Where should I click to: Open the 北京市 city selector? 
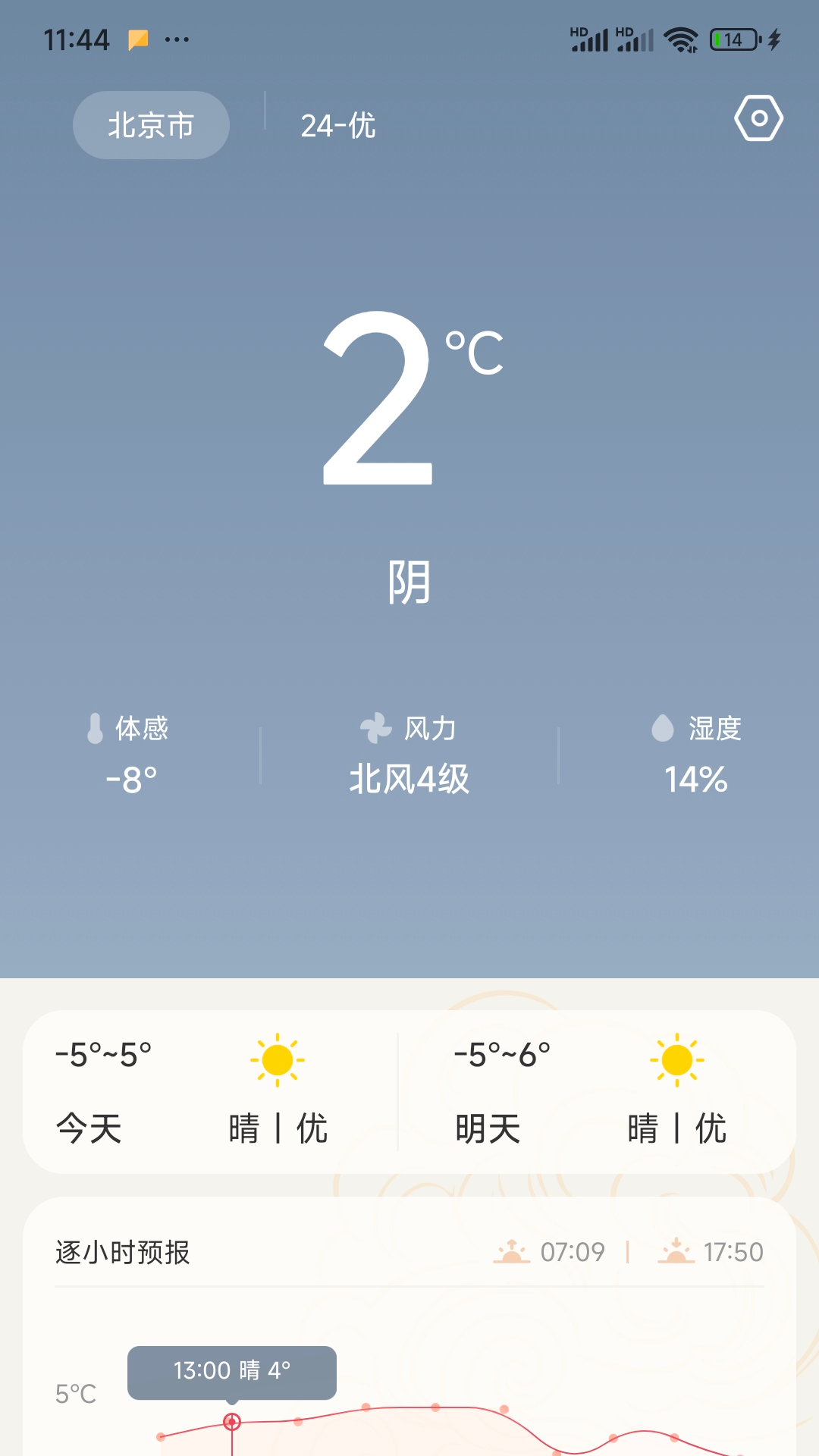coord(150,124)
